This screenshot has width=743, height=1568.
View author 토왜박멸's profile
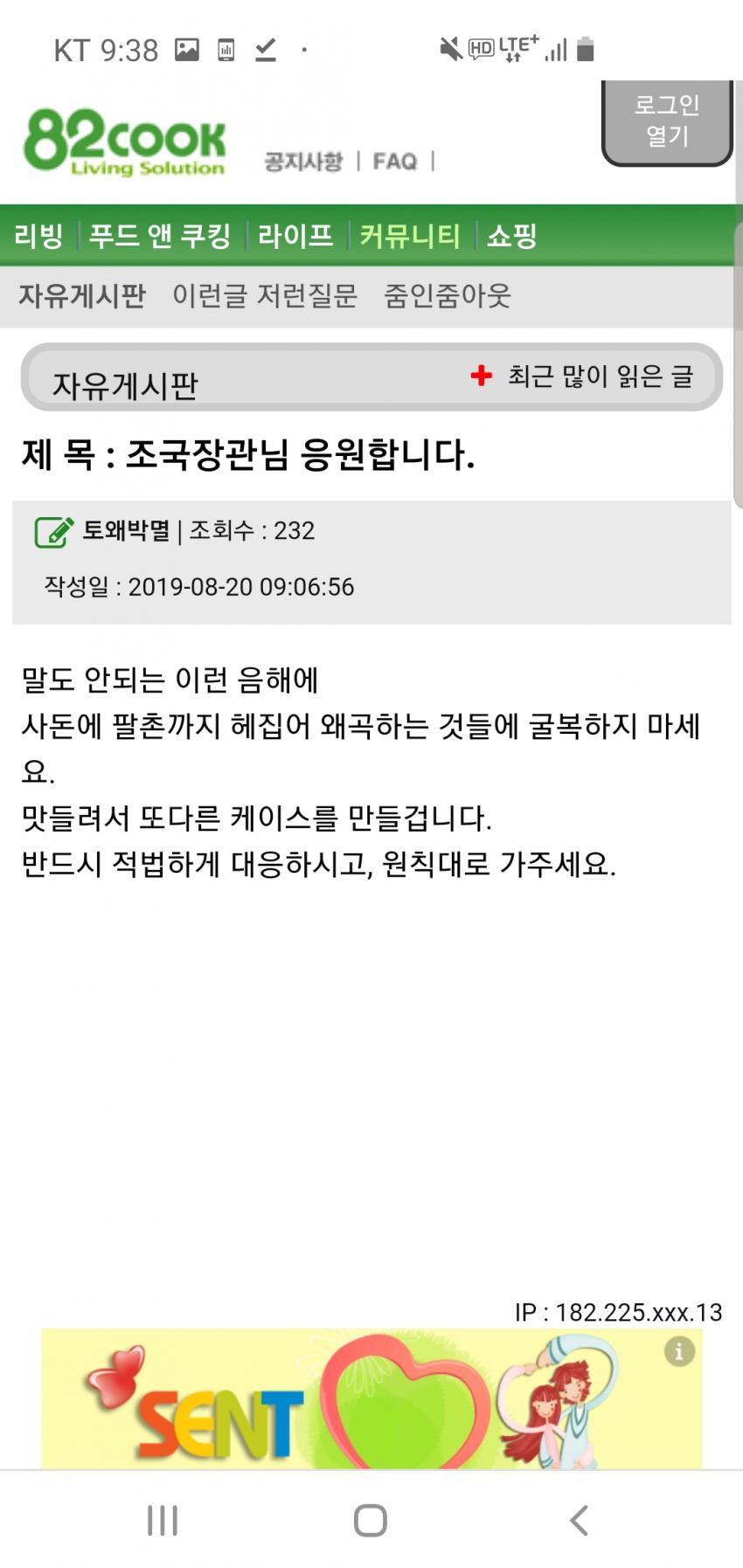[126, 530]
